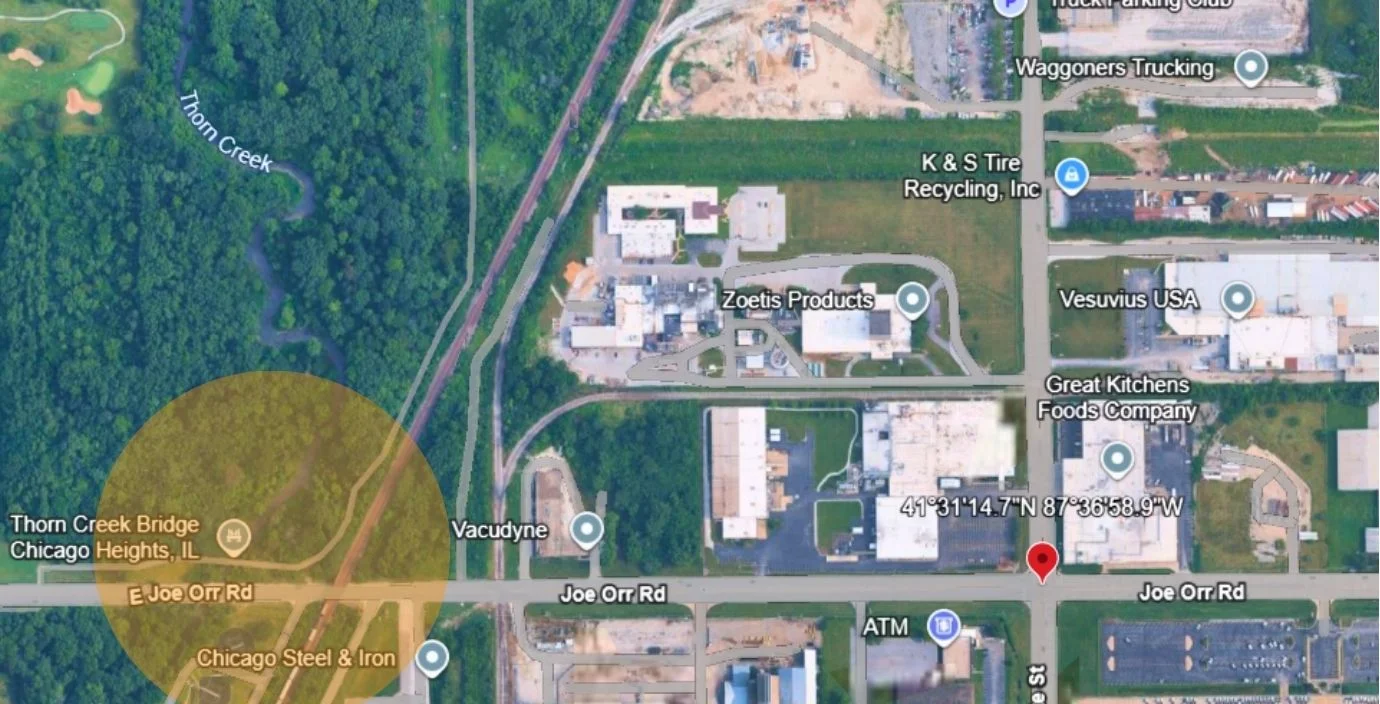The image size is (1380, 704).
Task: Open the Zoetis Products place marker
Action: coord(911,299)
